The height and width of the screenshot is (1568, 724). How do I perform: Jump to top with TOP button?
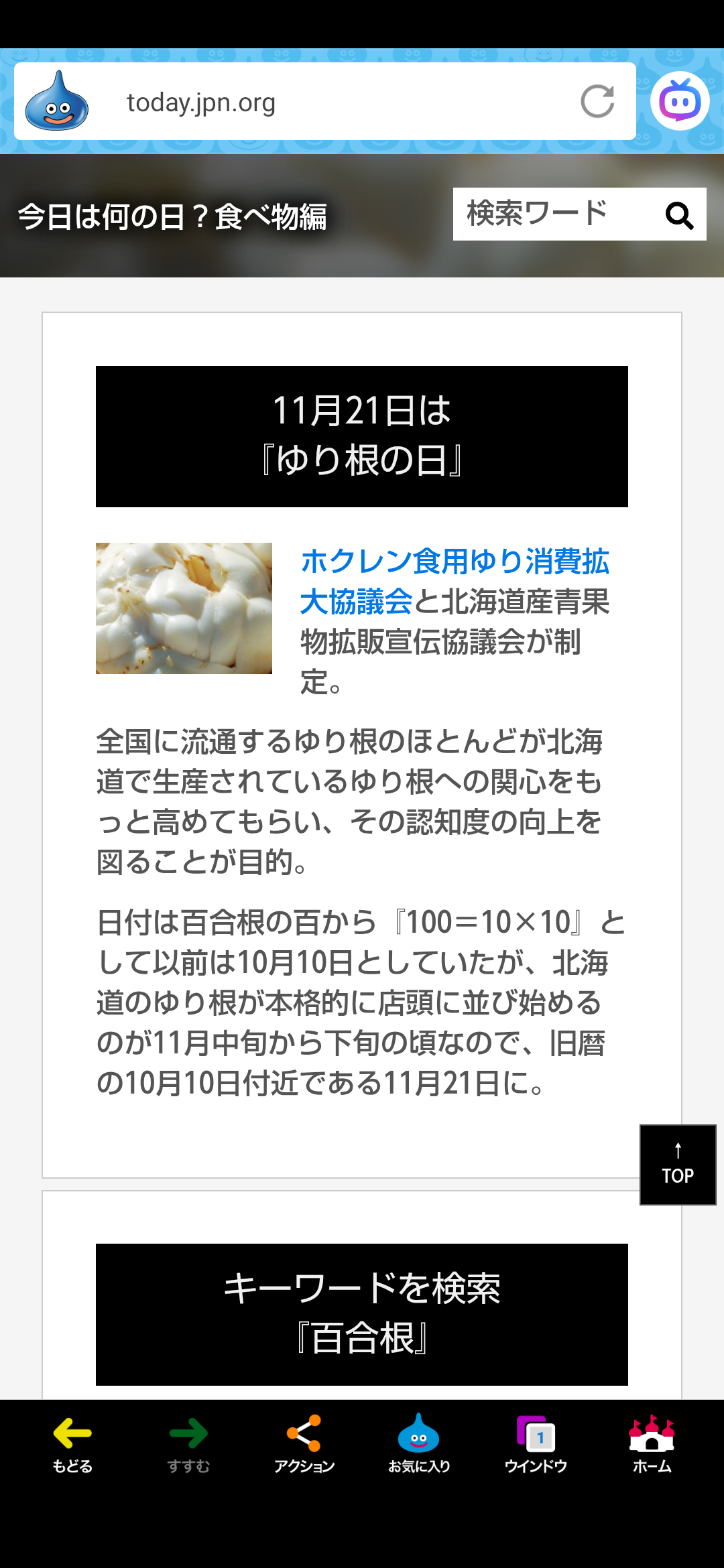(678, 1165)
